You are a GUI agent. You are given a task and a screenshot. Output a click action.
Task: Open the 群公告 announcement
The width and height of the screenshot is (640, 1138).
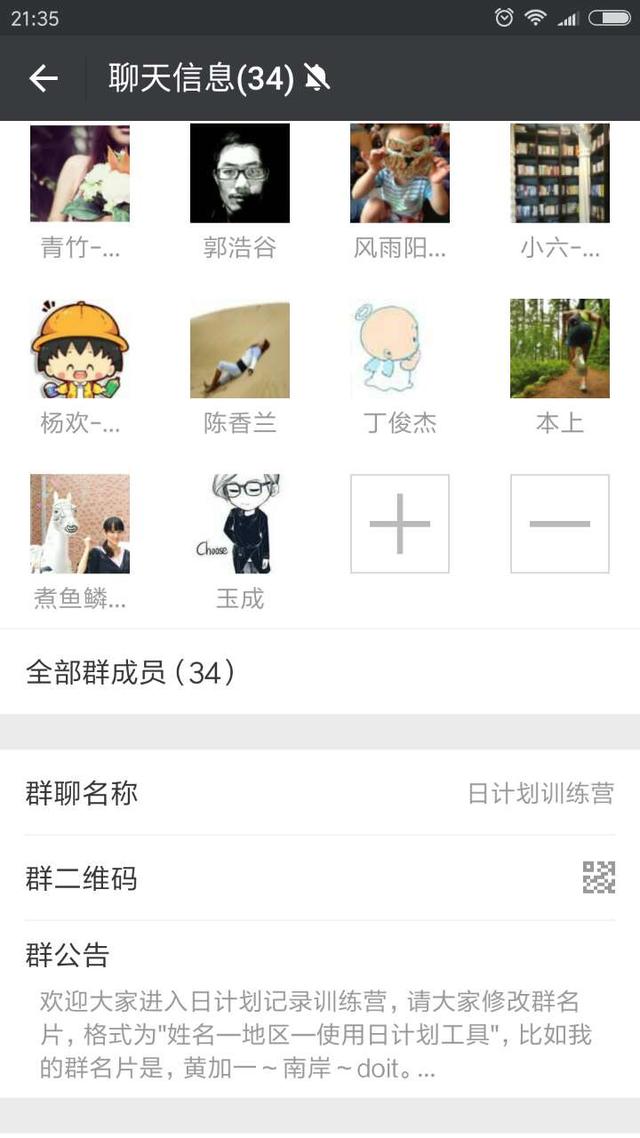320,1010
